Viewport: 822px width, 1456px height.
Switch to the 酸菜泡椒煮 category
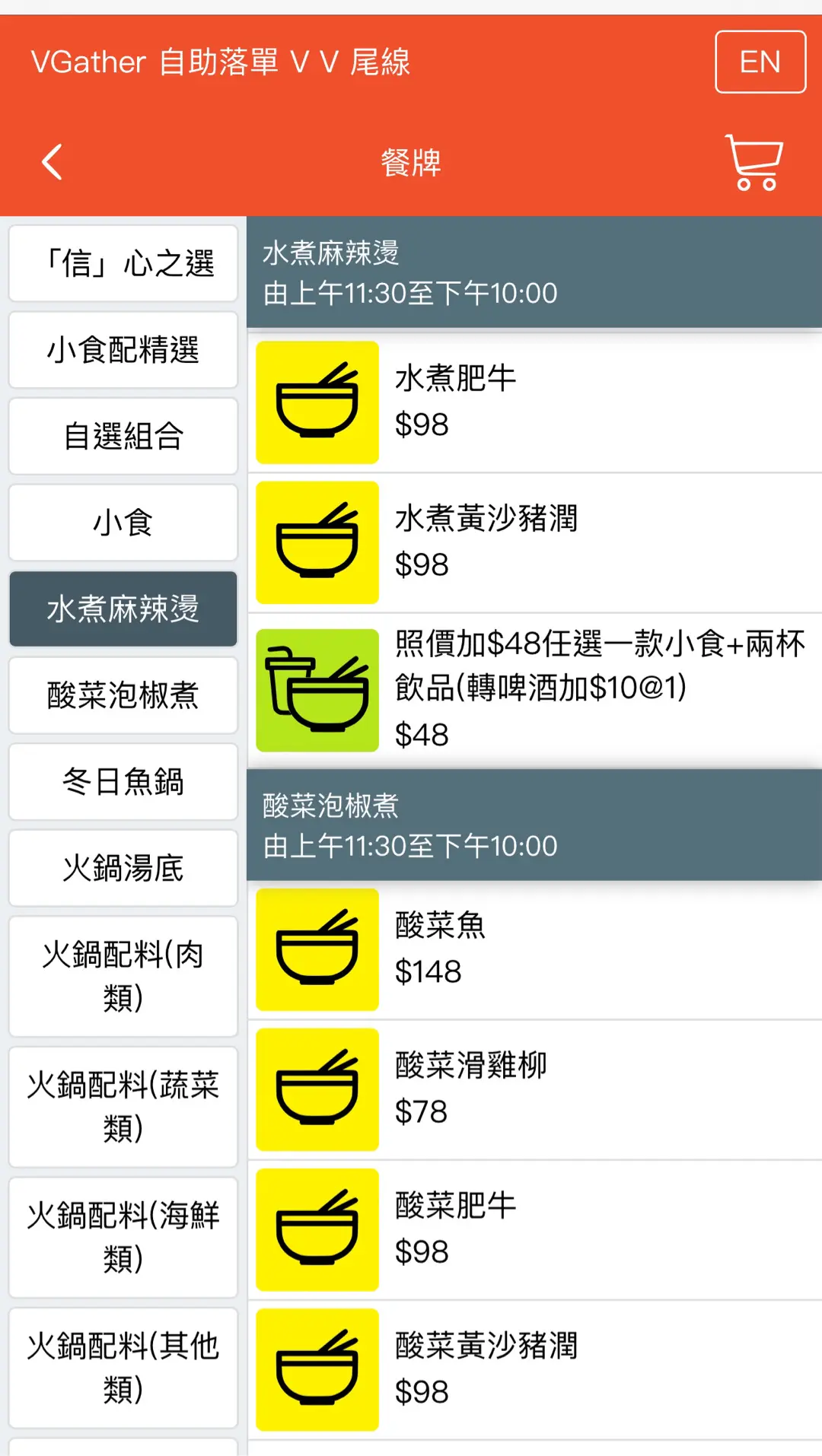point(123,695)
